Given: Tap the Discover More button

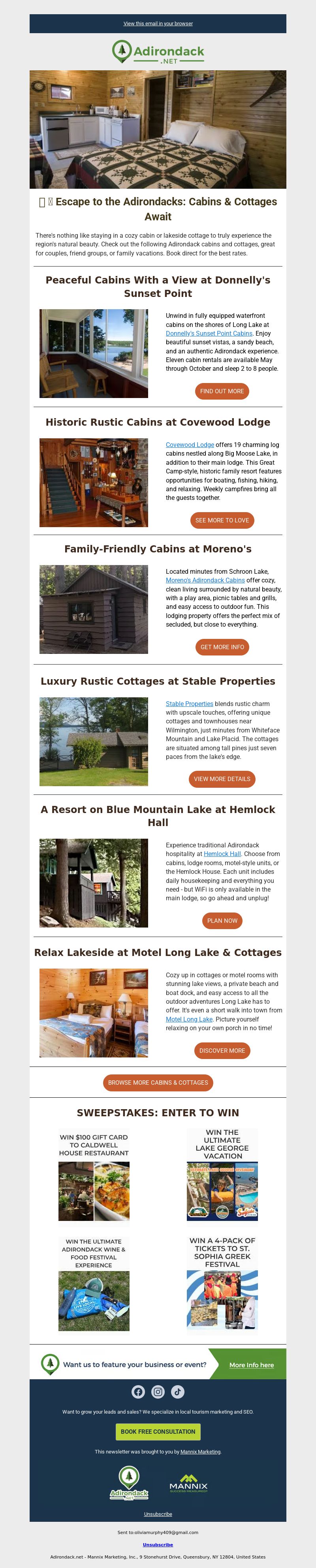Looking at the screenshot, I should point(222,1050).
